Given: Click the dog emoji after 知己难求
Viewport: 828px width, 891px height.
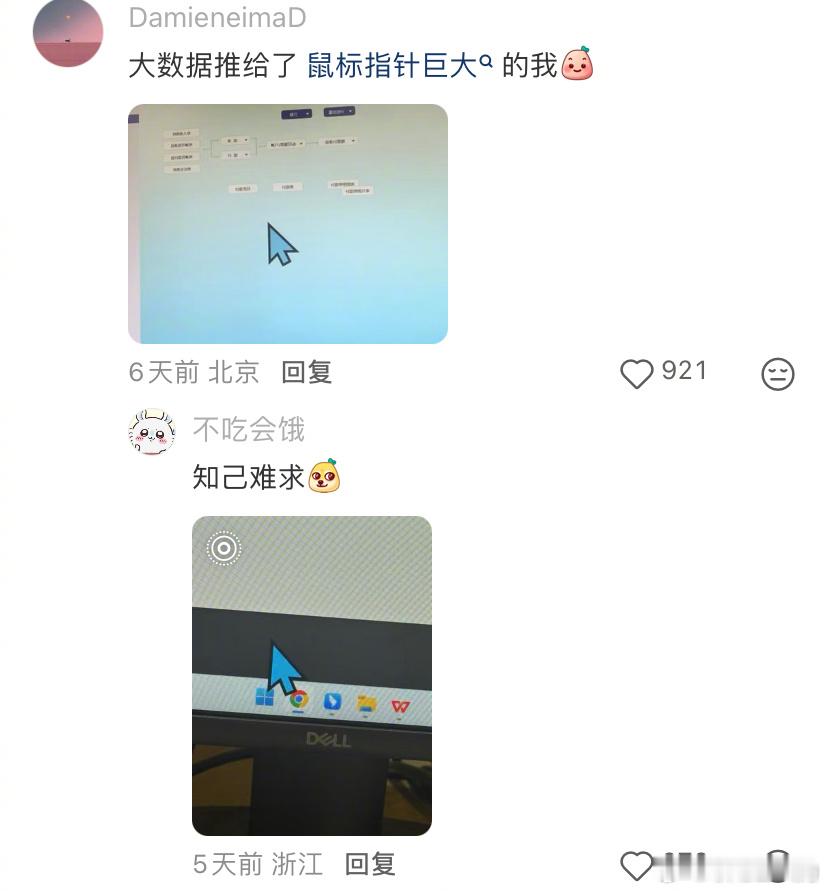Looking at the screenshot, I should 327,477.
